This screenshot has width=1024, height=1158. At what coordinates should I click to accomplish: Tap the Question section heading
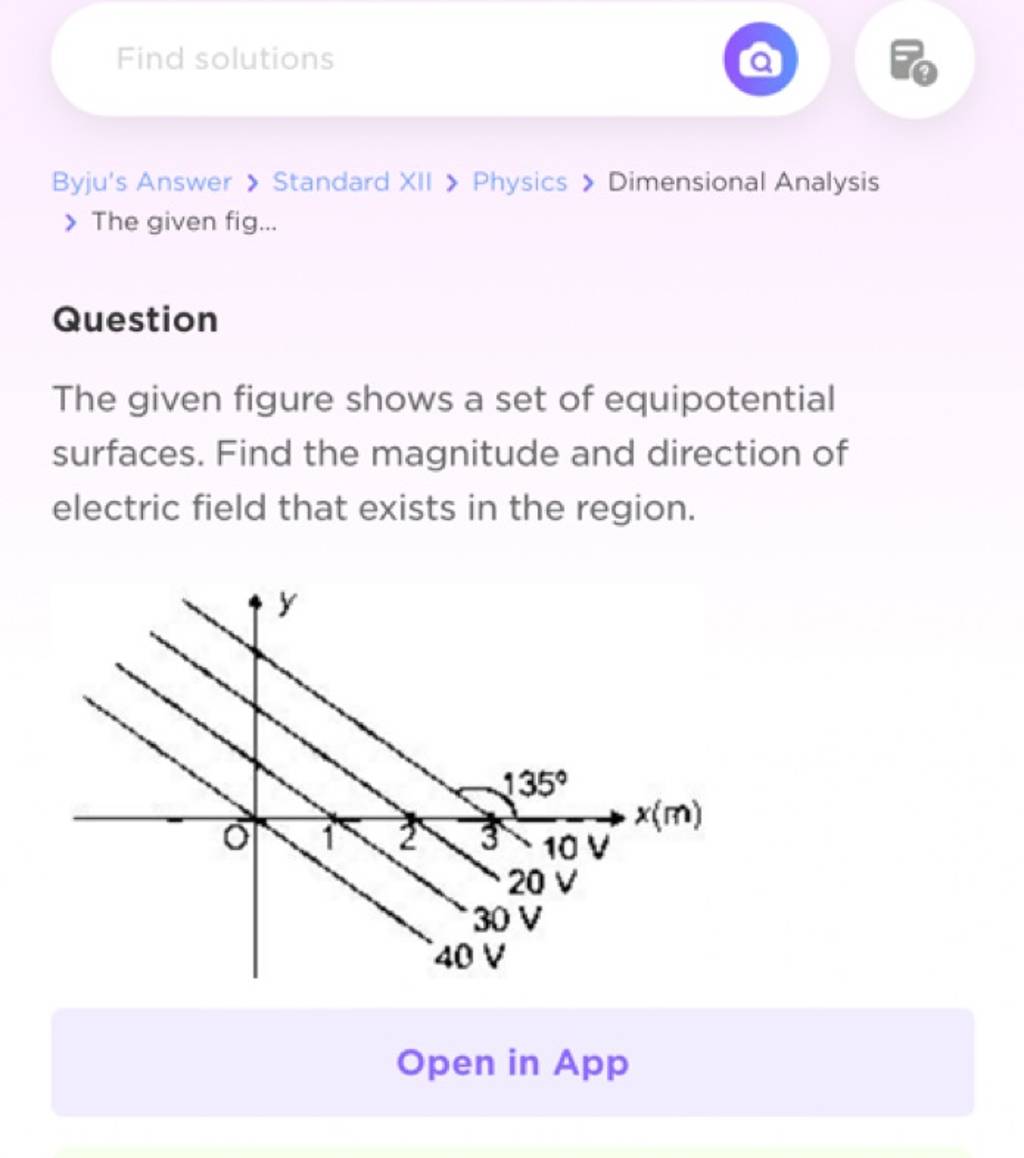(134, 319)
